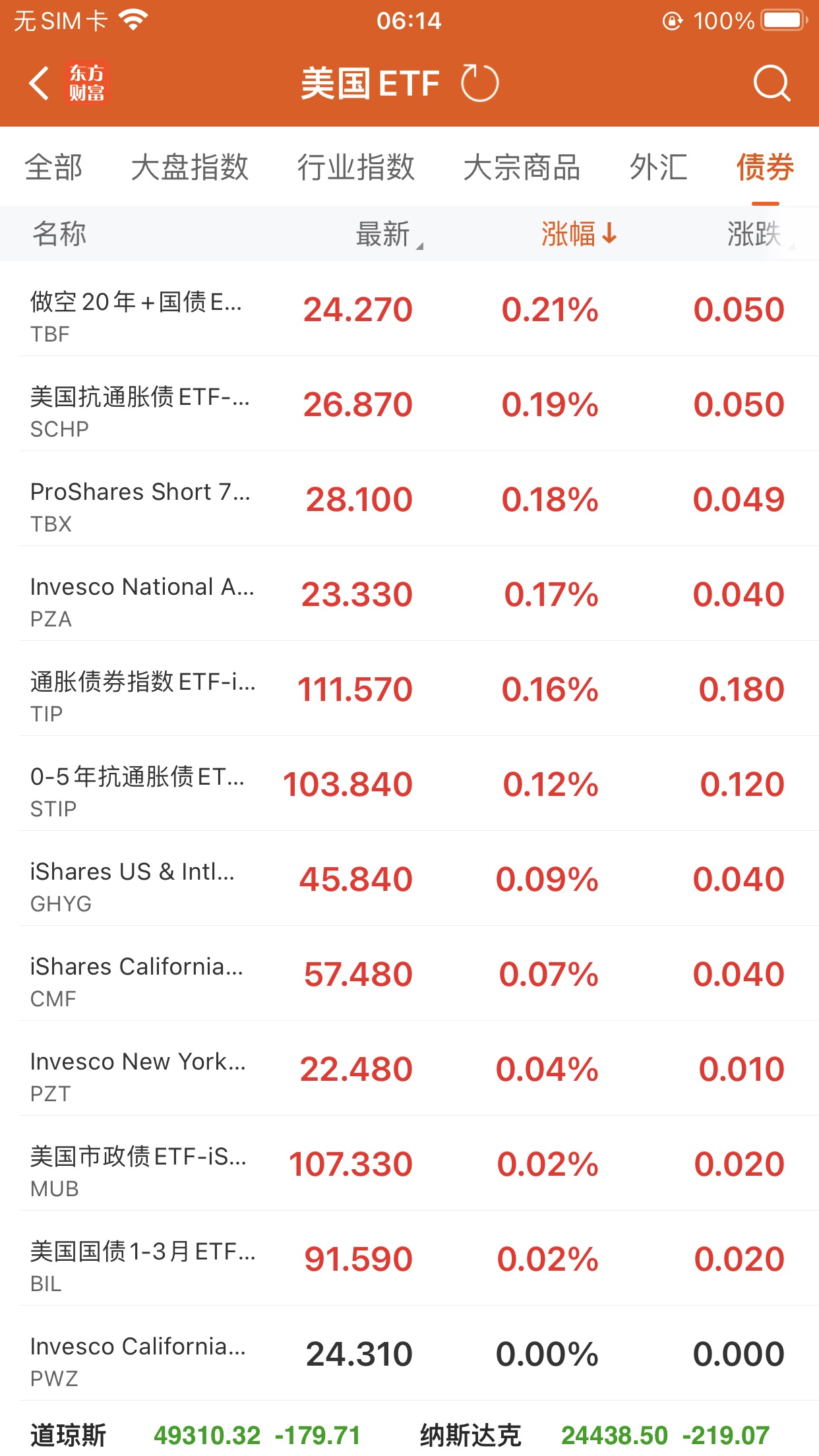Open Invesco National PZA quote
The image size is (819, 1456).
[409, 595]
